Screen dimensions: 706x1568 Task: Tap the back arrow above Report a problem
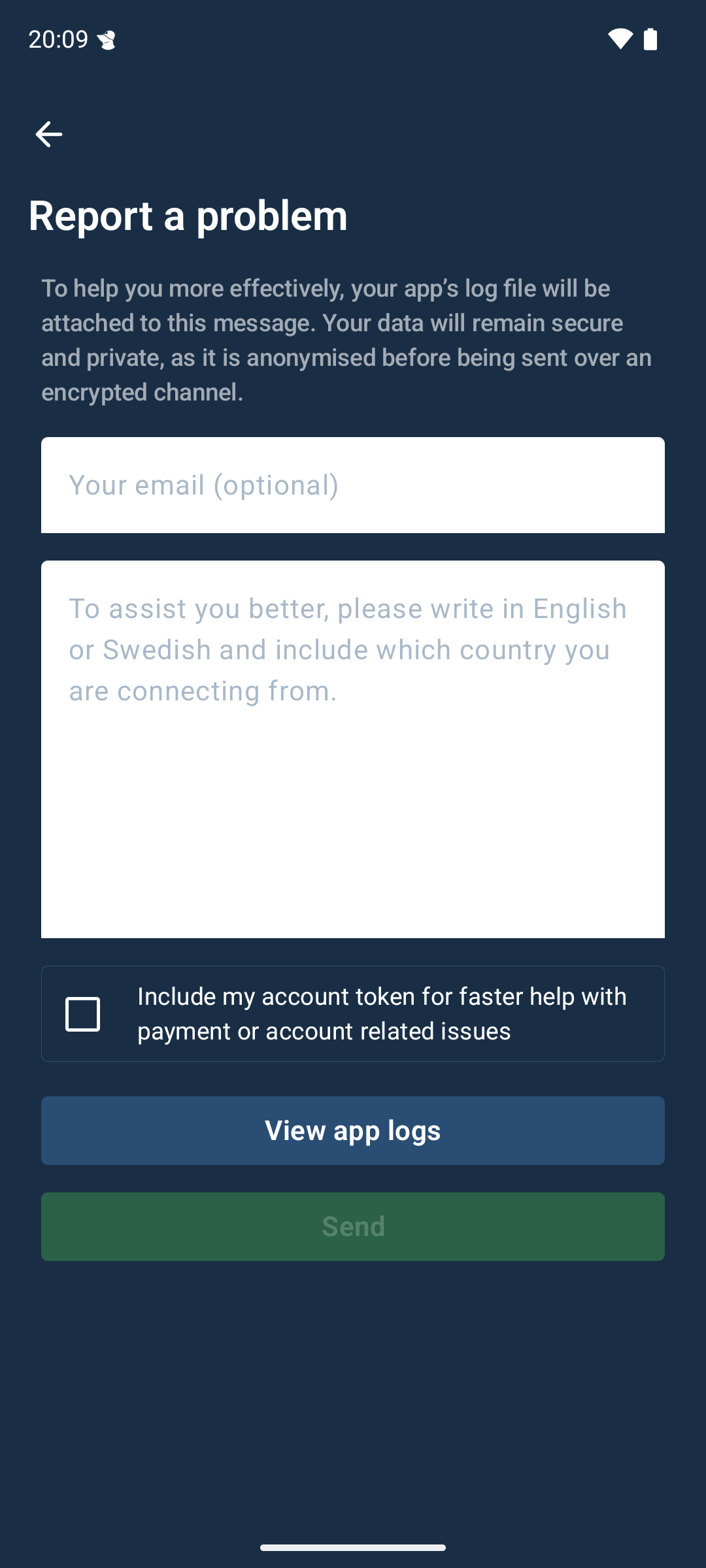pos(48,134)
